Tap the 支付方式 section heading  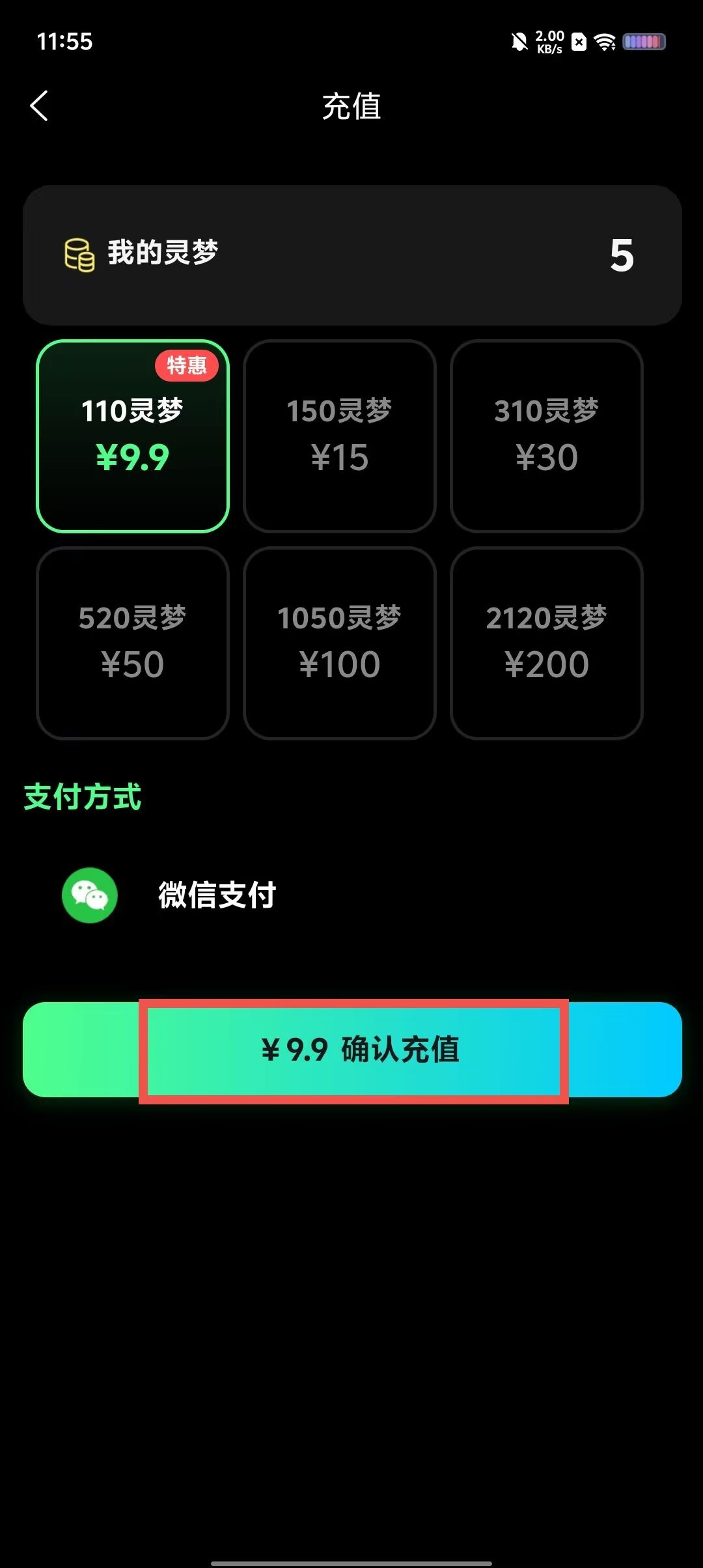(82, 797)
